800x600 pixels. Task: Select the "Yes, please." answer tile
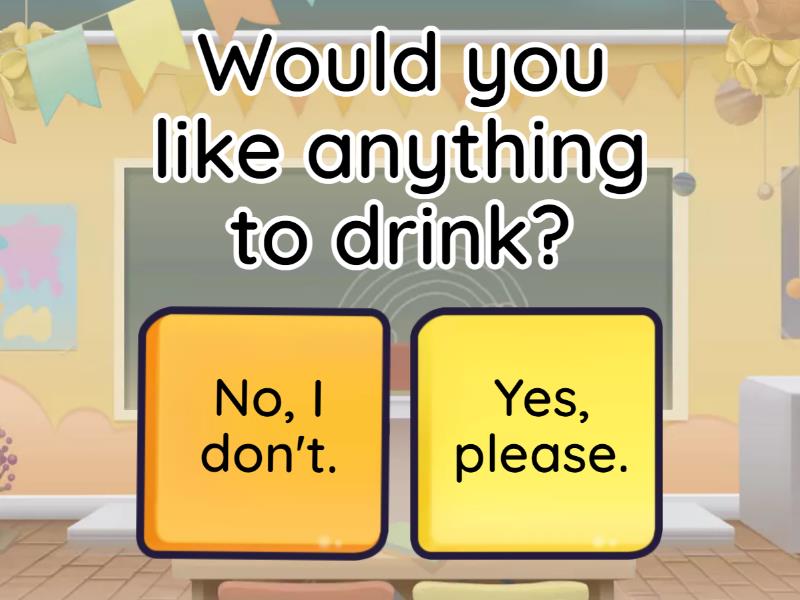(x=541, y=432)
